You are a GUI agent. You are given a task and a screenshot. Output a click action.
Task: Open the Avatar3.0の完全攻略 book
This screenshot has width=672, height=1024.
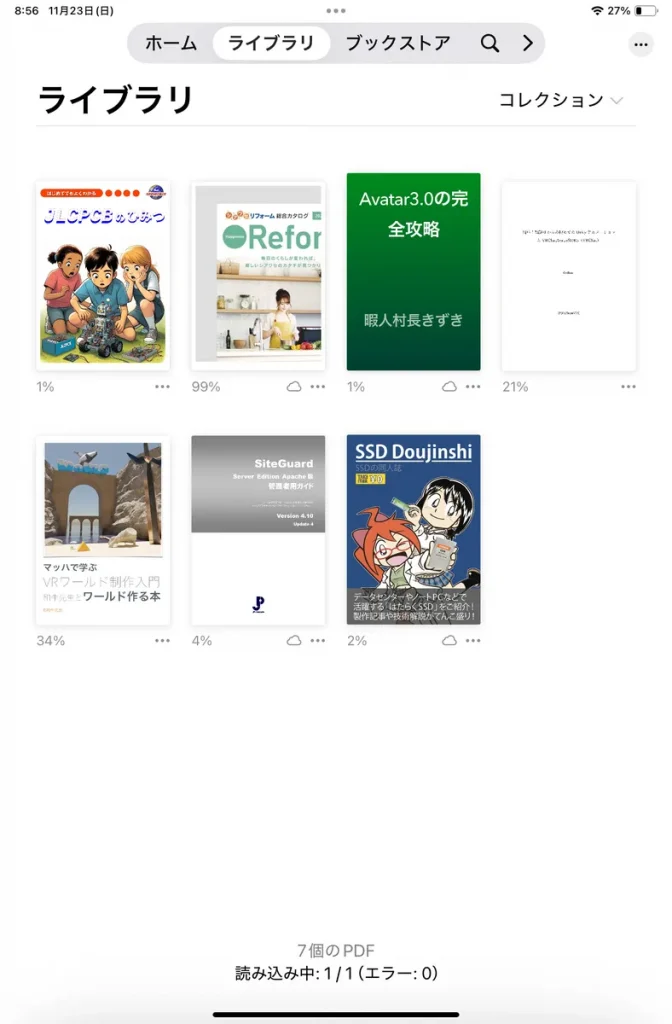point(413,272)
